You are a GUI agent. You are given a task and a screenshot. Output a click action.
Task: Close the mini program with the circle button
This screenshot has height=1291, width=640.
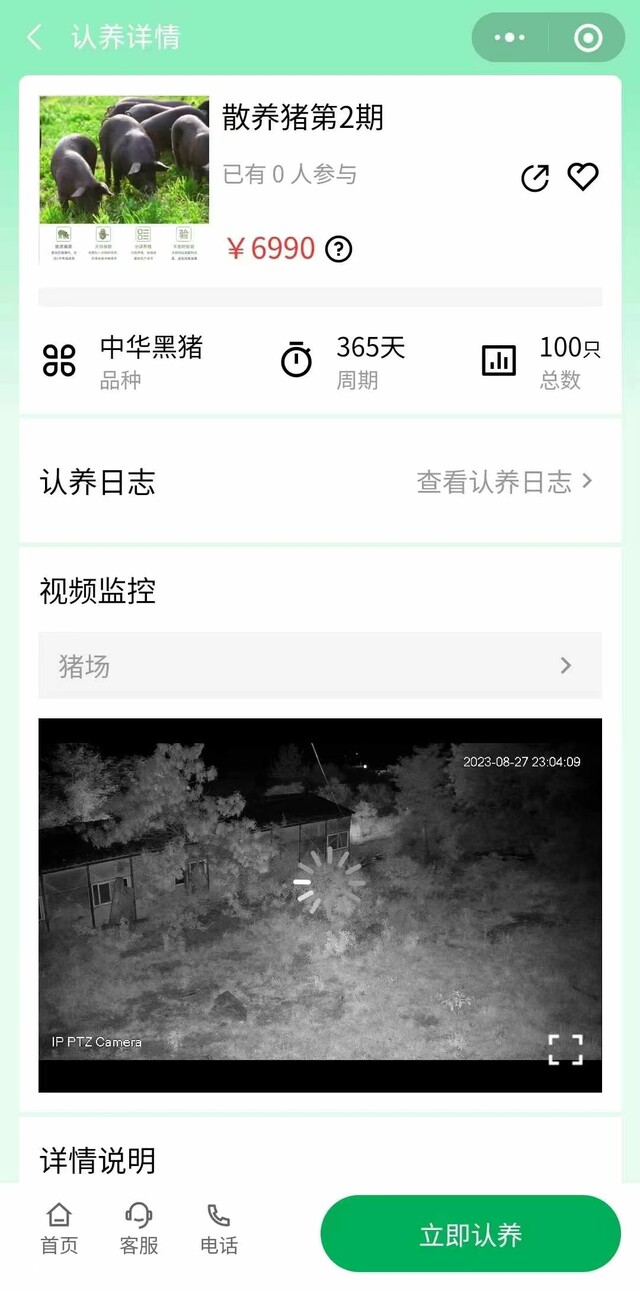(x=588, y=38)
